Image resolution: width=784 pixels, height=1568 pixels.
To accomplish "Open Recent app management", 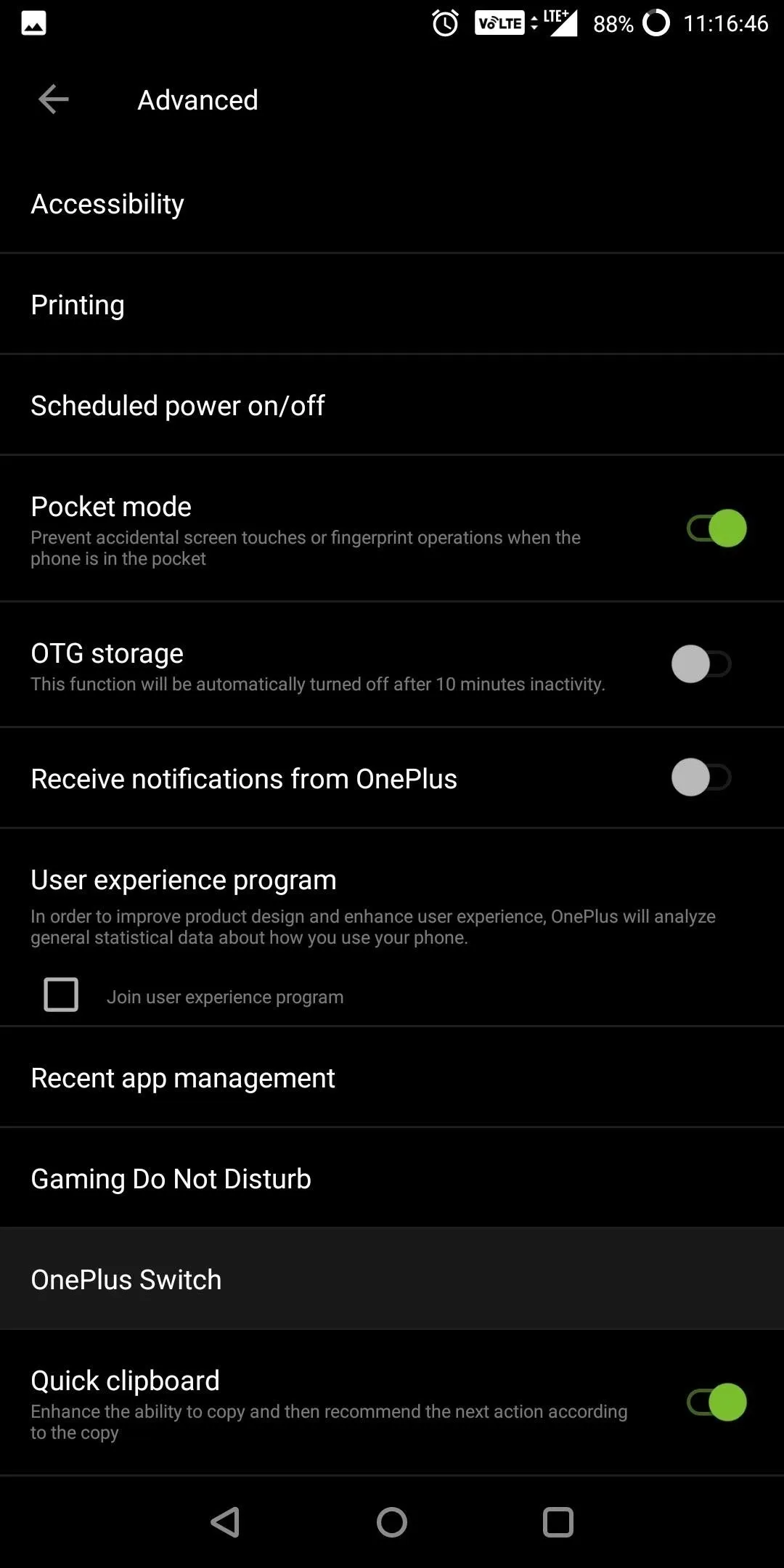I will (x=392, y=1077).
